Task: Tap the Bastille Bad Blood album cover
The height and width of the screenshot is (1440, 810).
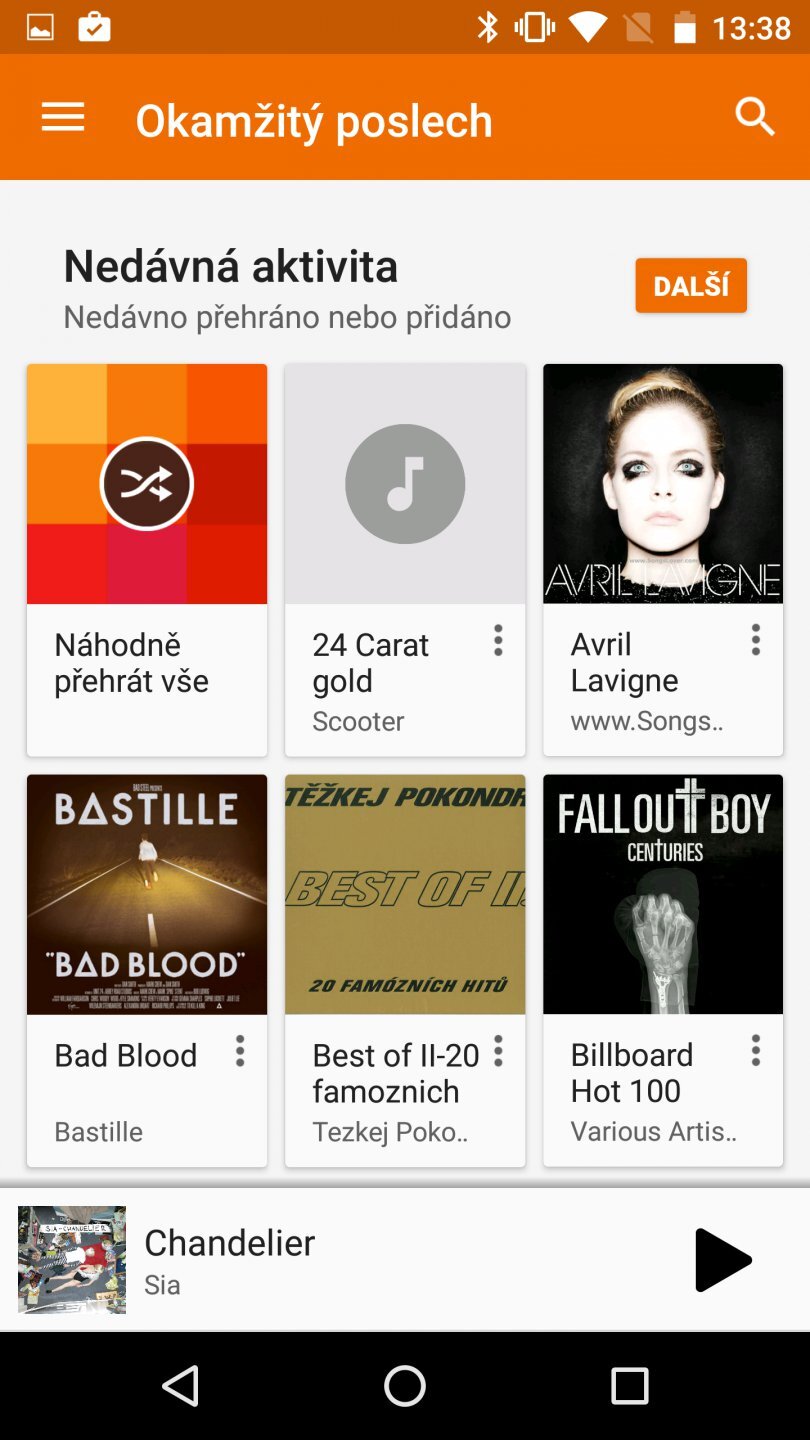Action: (x=146, y=894)
